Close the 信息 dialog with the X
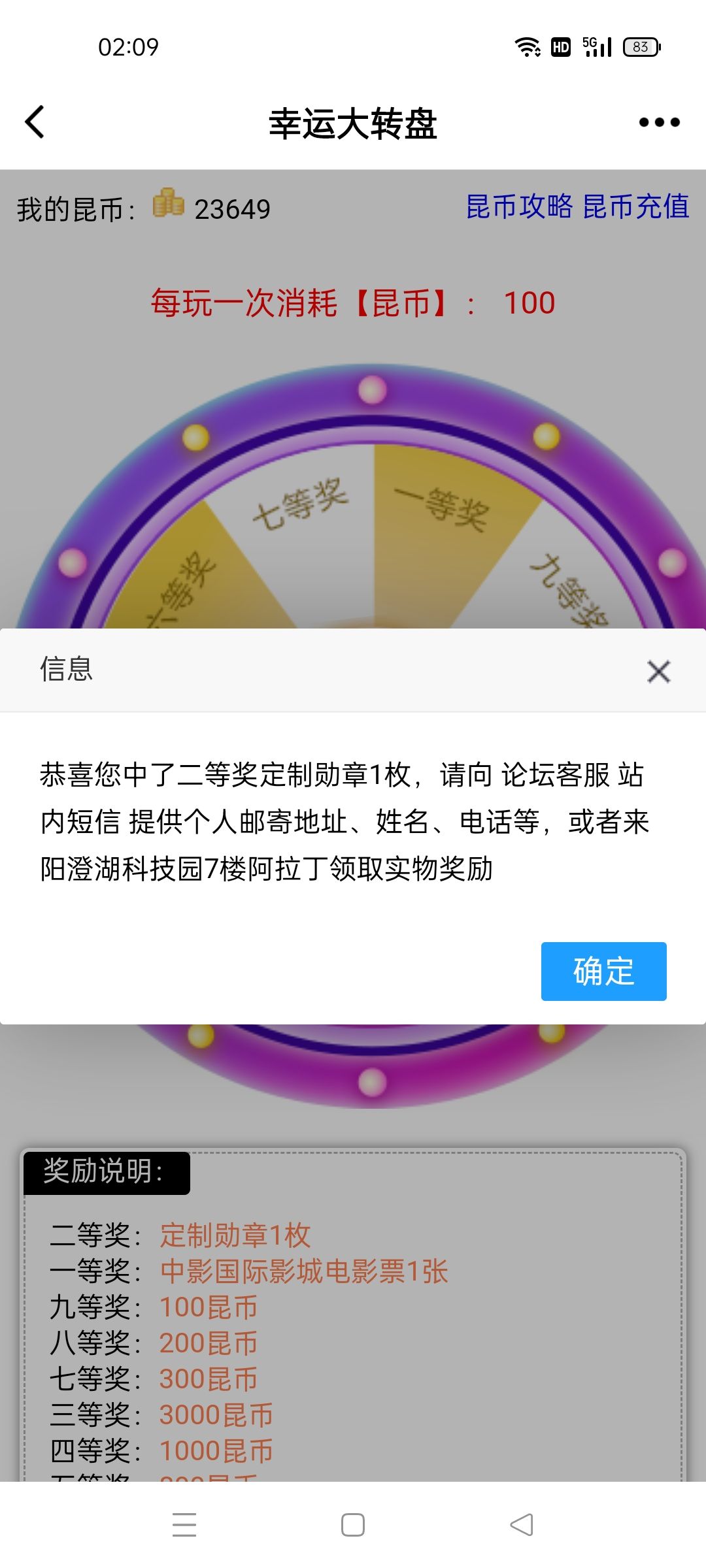The height and width of the screenshot is (1568, 706). (x=658, y=671)
